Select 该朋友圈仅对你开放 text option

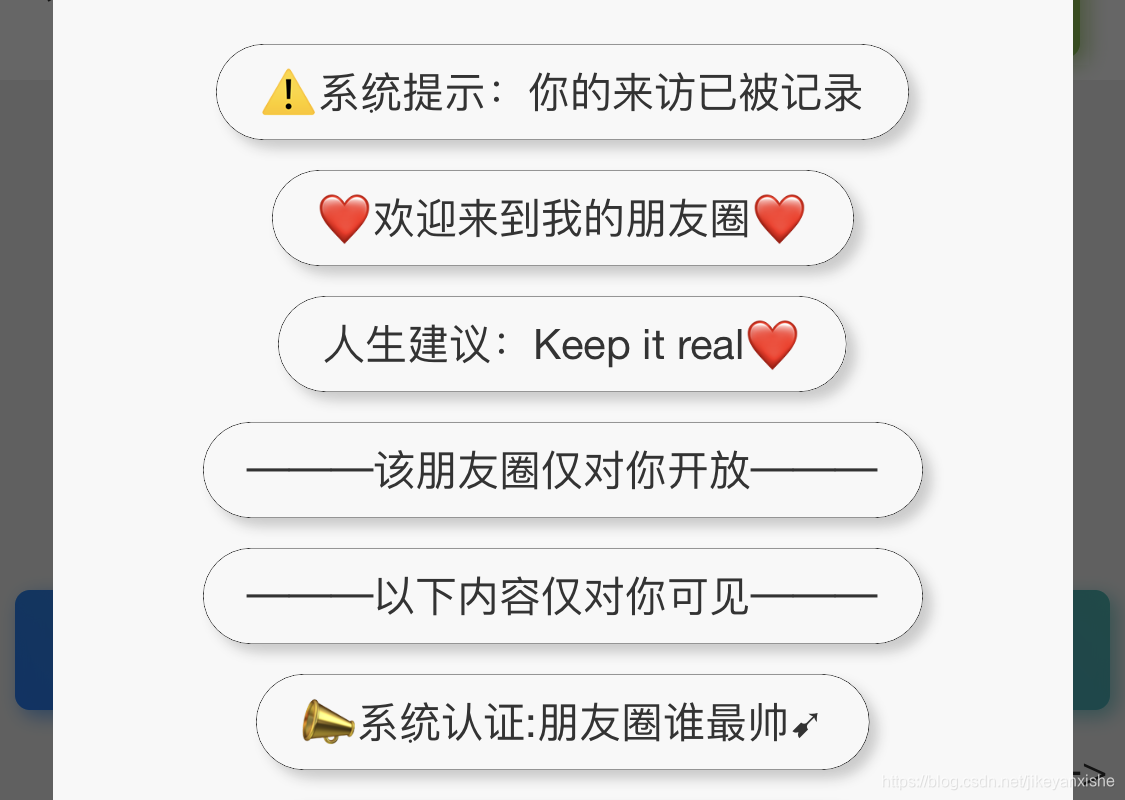click(562, 470)
